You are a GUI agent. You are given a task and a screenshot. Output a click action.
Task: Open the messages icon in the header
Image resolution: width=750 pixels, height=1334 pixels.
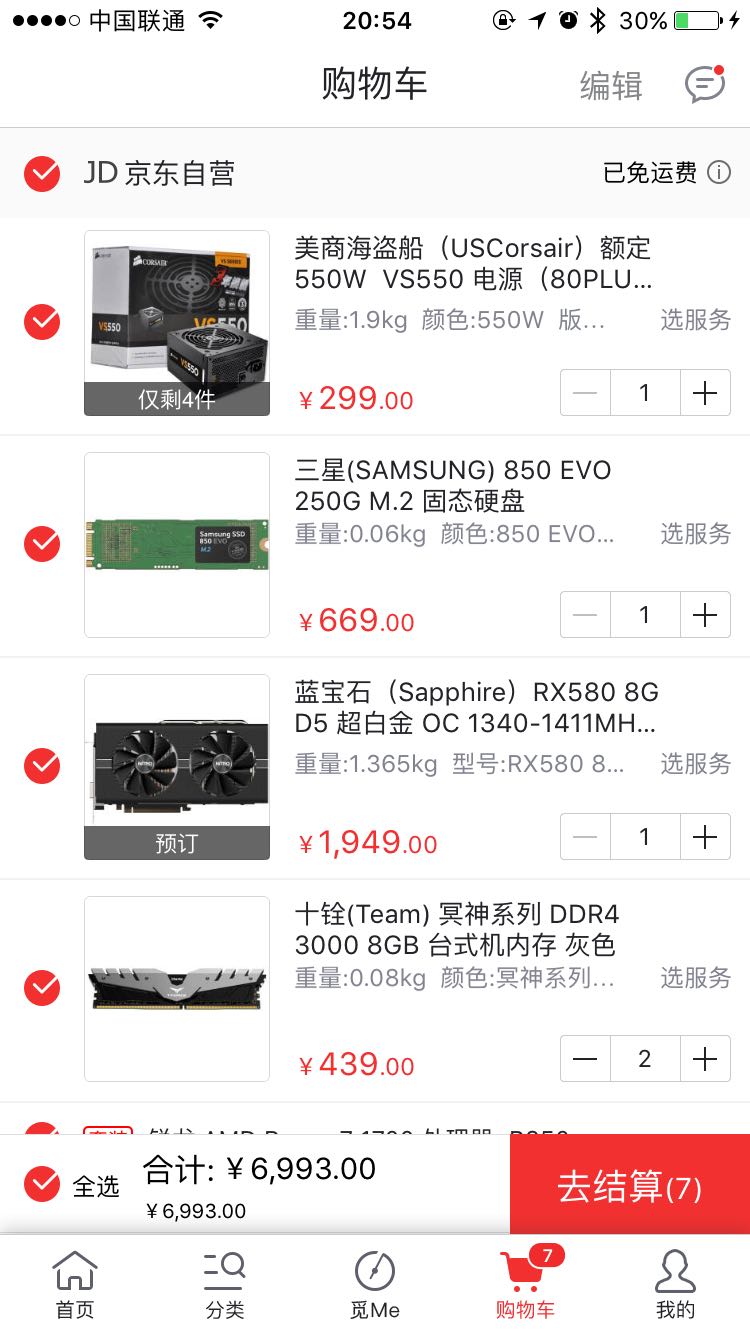(705, 85)
